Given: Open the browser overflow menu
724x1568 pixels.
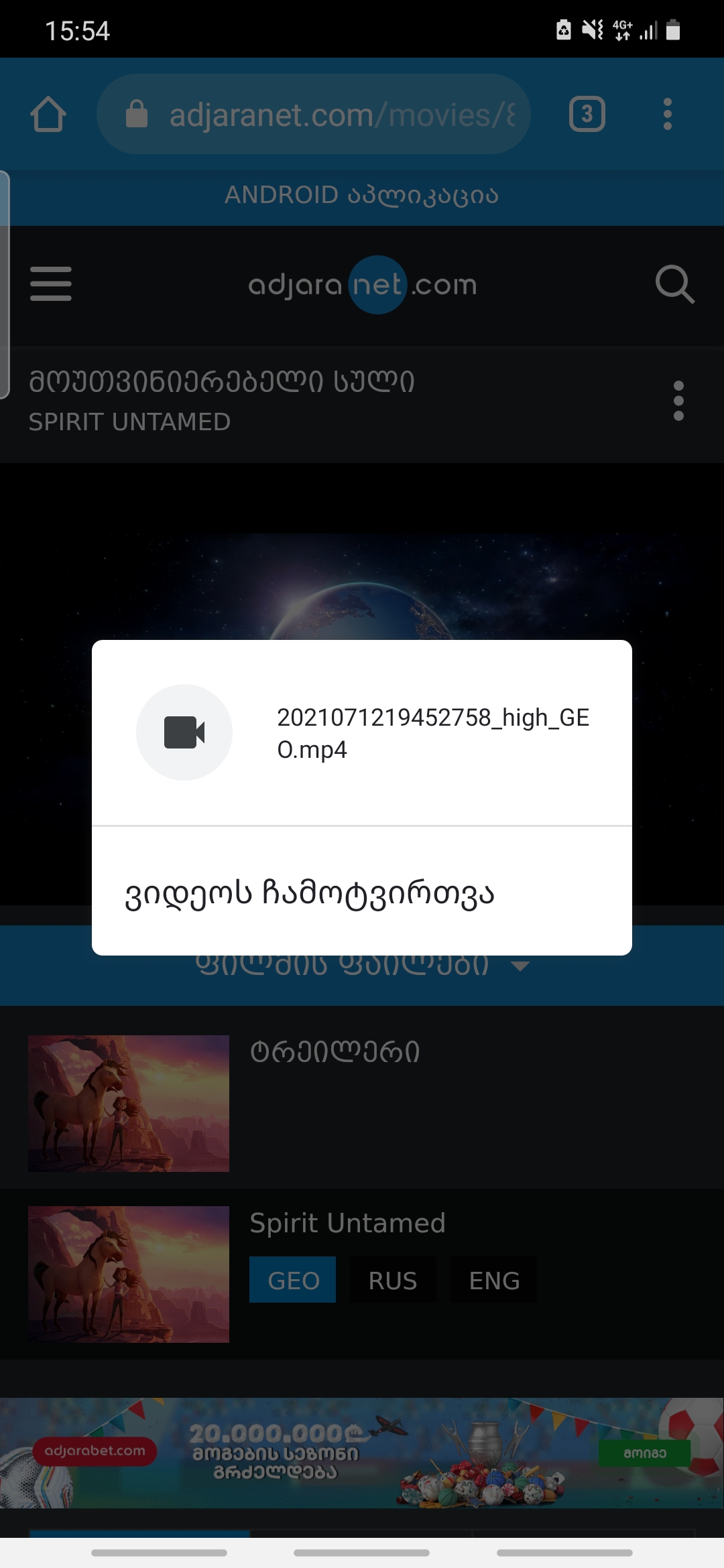Looking at the screenshot, I should click(x=667, y=115).
